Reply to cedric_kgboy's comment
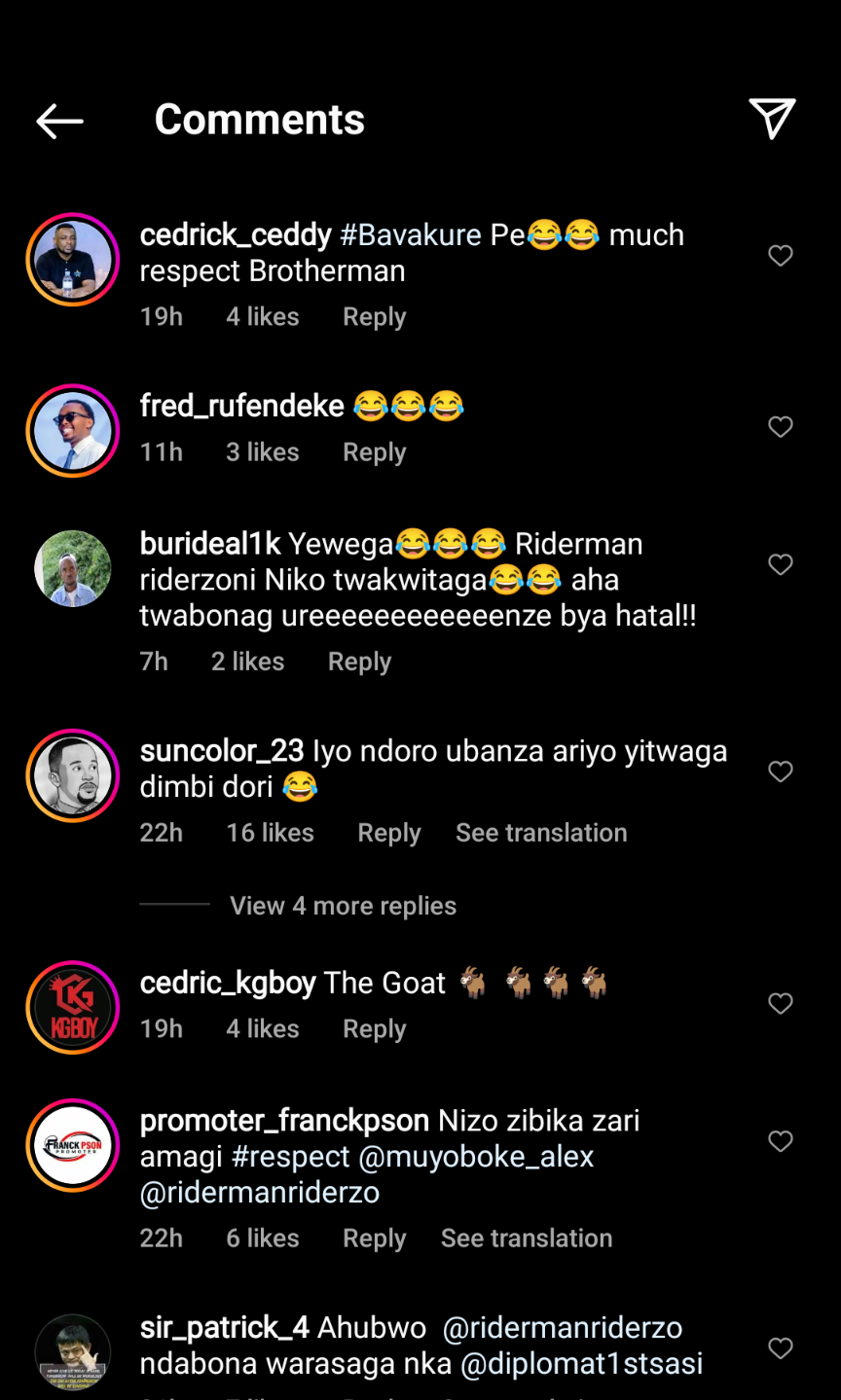Image resolution: width=841 pixels, height=1400 pixels. [374, 1029]
